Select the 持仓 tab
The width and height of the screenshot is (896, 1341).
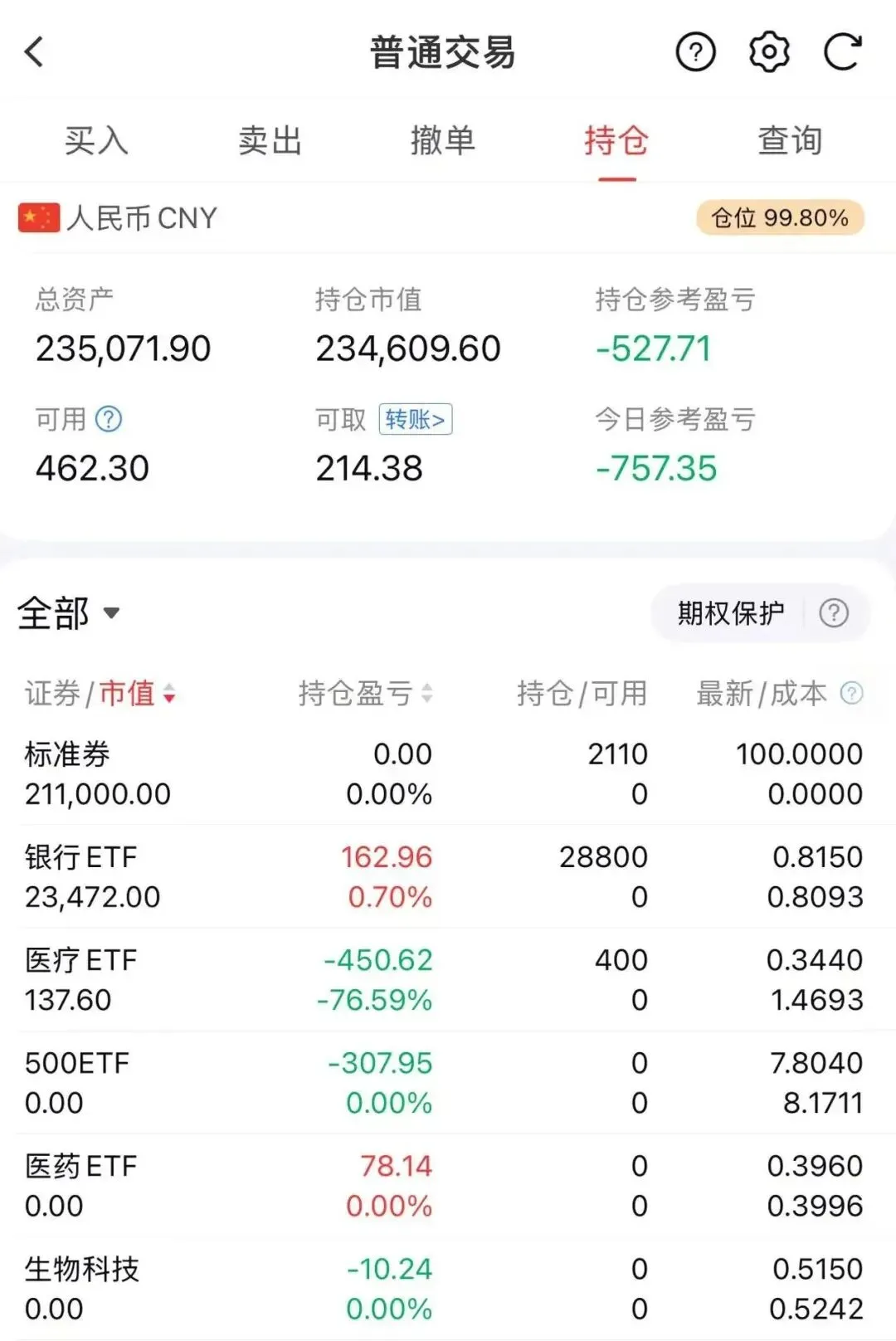pyautogui.click(x=616, y=140)
